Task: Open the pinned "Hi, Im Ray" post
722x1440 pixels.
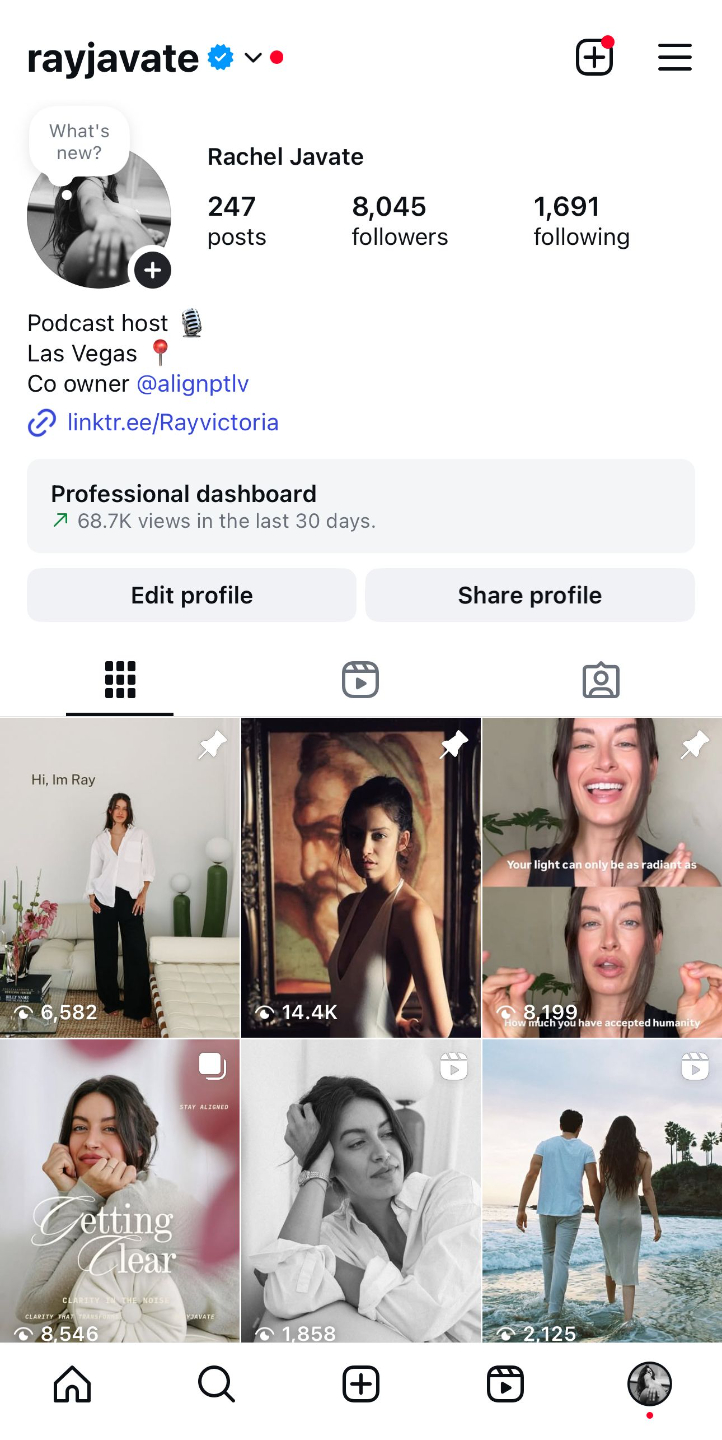Action: (x=120, y=878)
